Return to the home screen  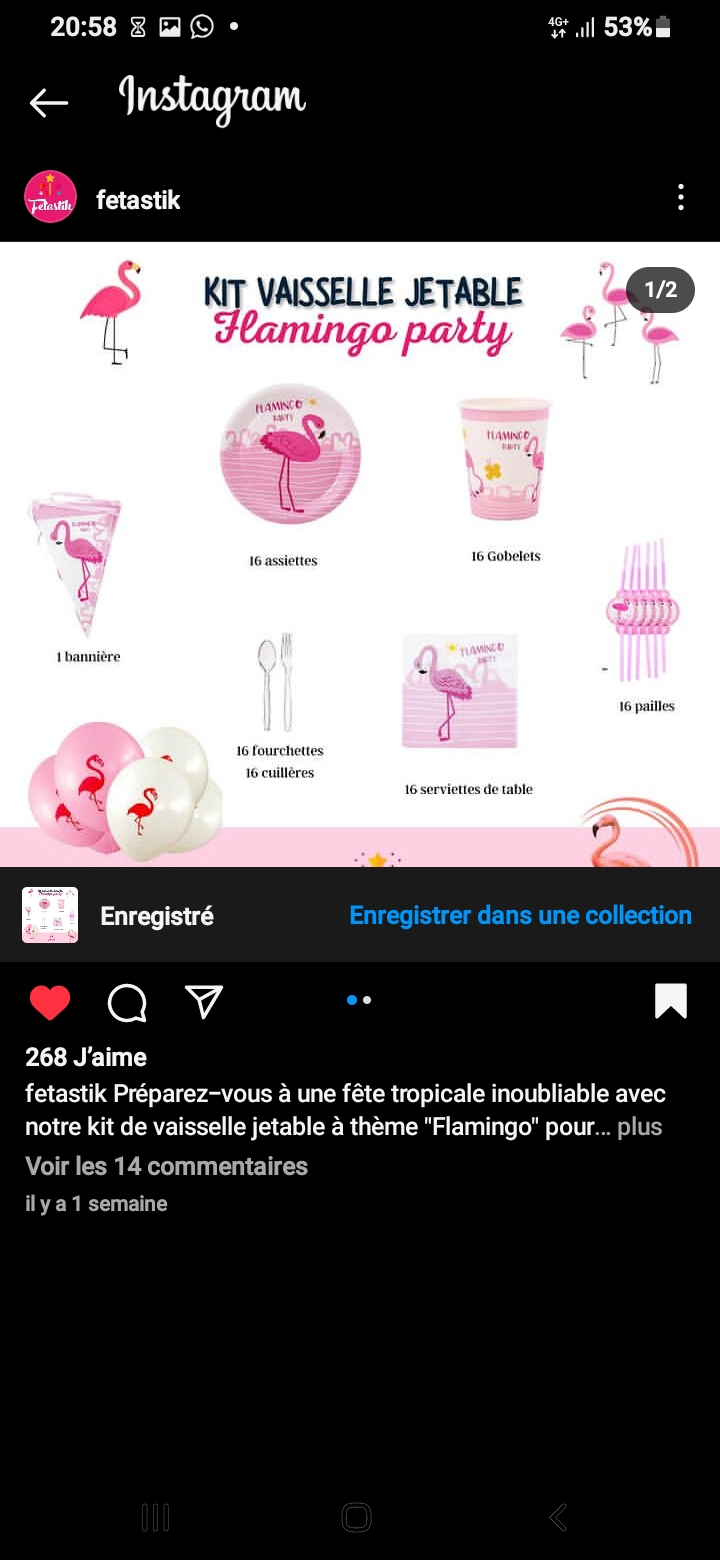coord(357,1517)
